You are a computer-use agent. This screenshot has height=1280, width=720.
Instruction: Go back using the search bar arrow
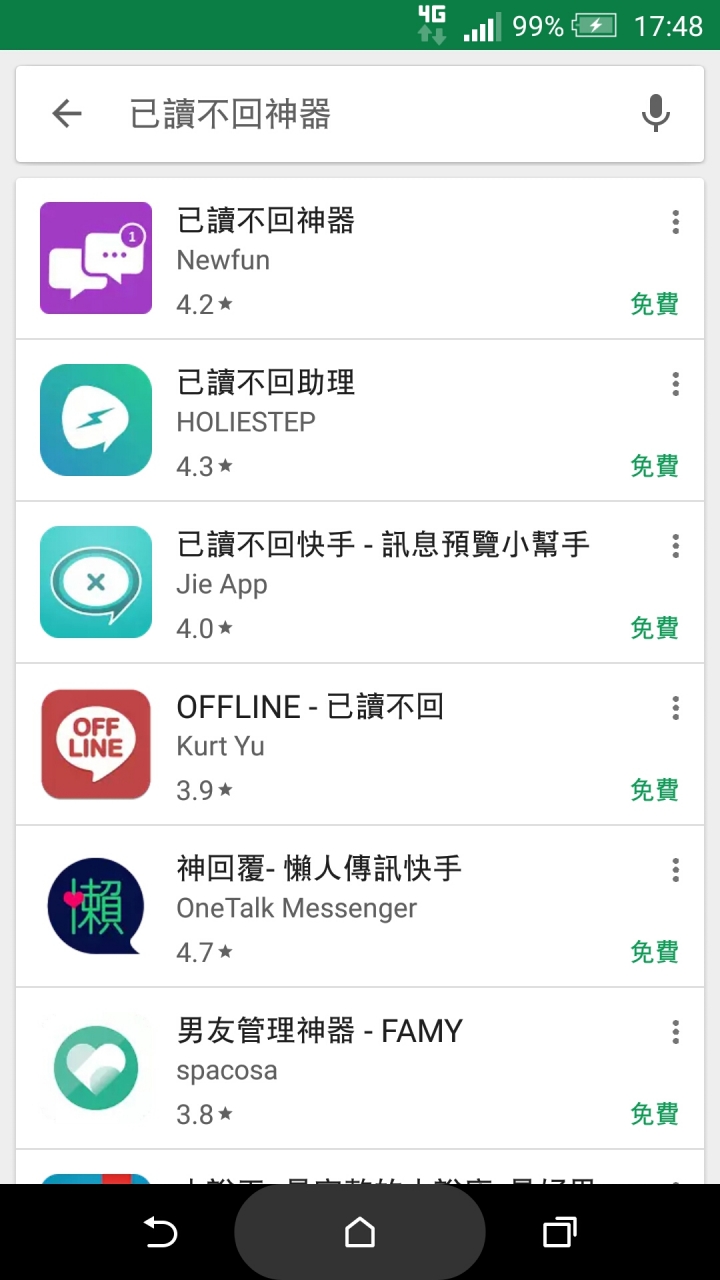67,114
